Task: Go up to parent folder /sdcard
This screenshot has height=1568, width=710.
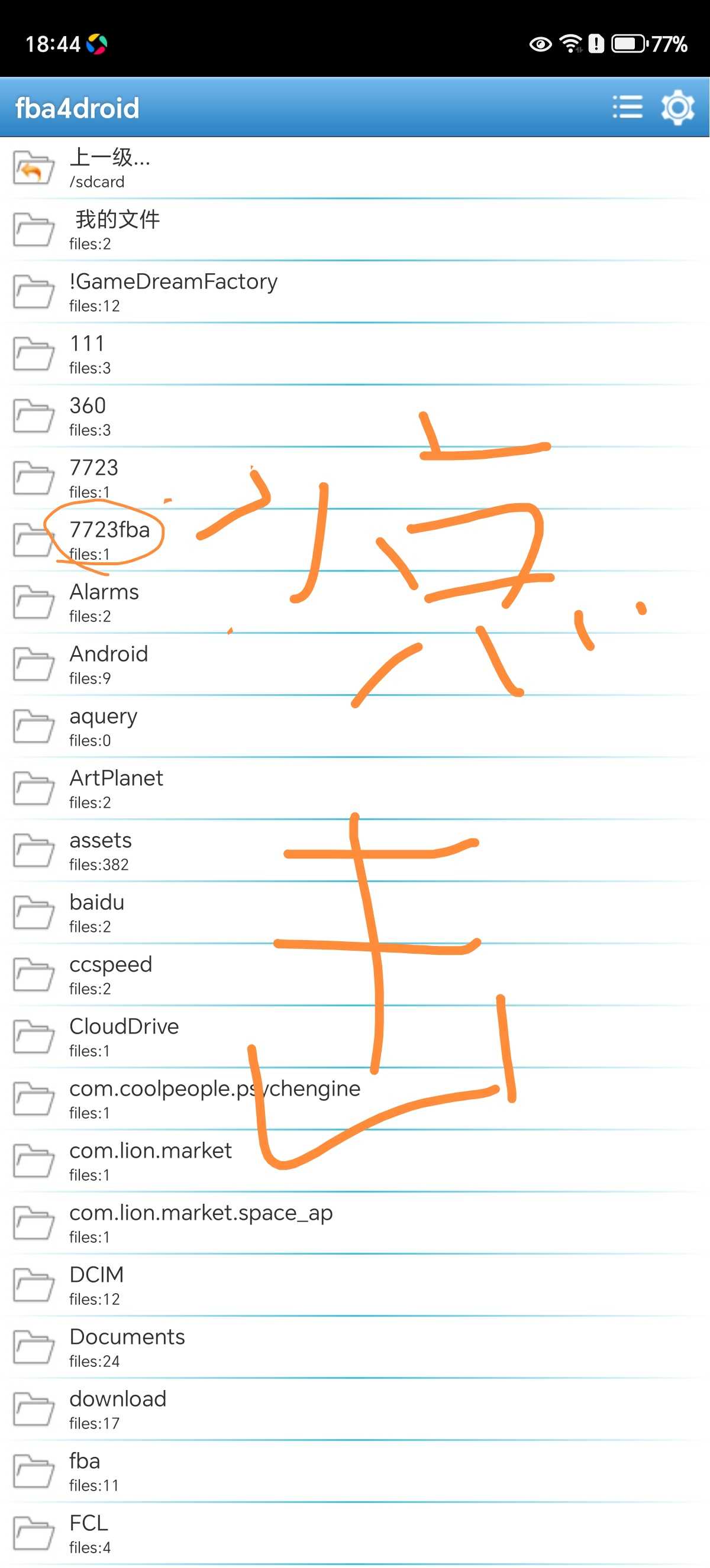Action: click(109, 167)
